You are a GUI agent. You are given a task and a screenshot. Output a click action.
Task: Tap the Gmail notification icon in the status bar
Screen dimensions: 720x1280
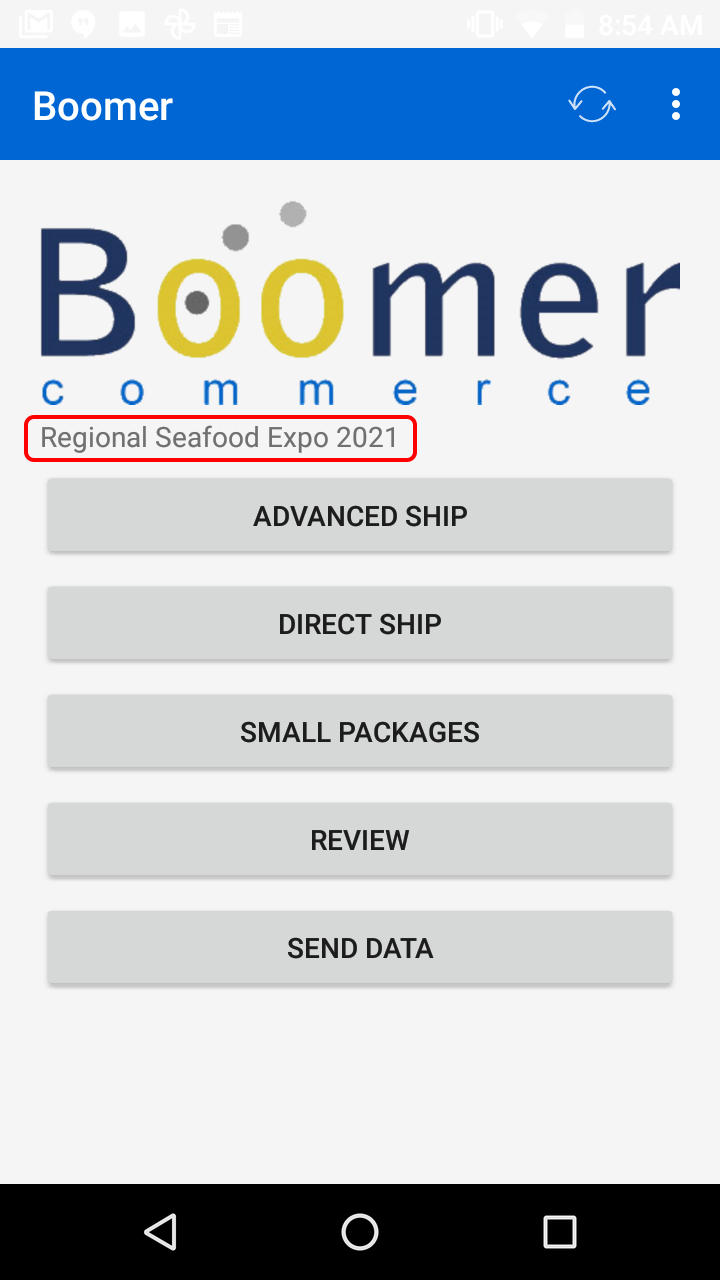click(34, 22)
